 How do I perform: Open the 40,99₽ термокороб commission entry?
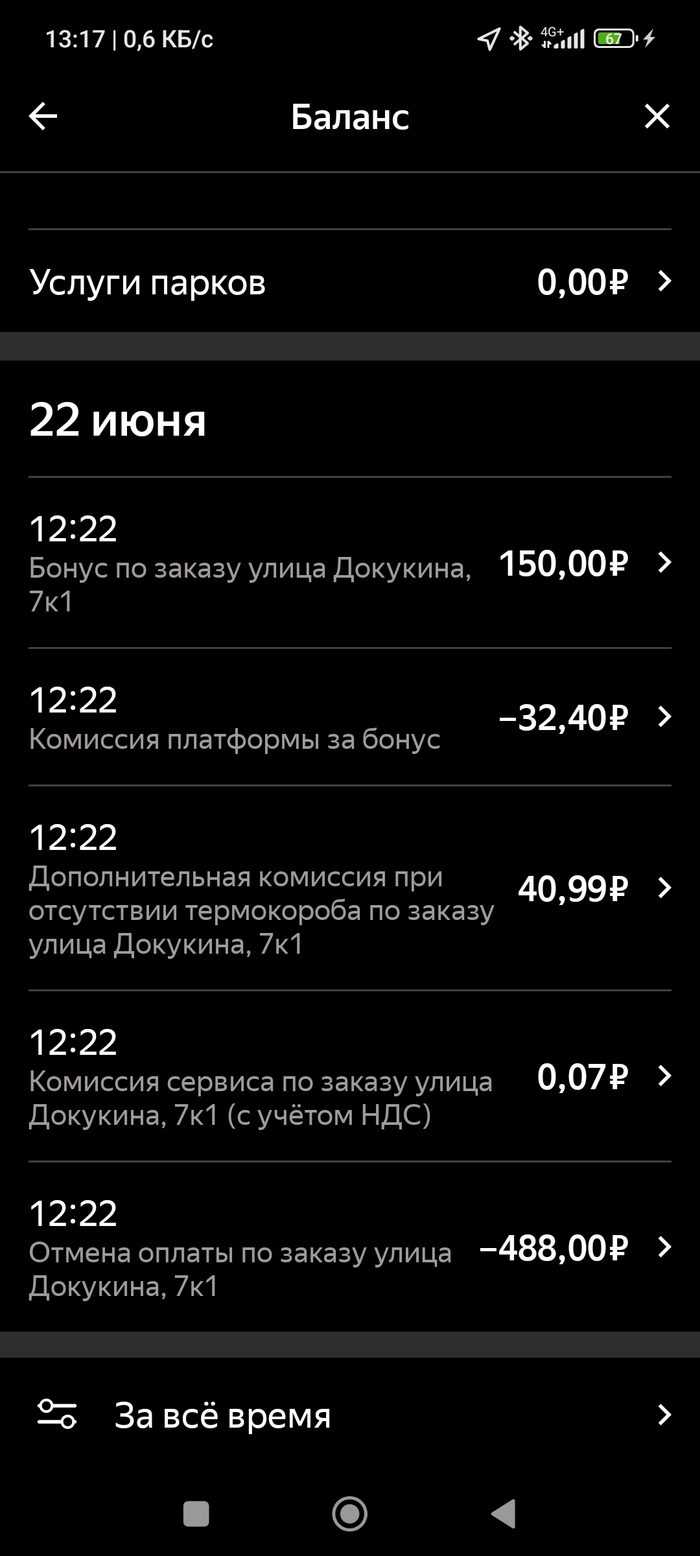pyautogui.click(x=350, y=888)
